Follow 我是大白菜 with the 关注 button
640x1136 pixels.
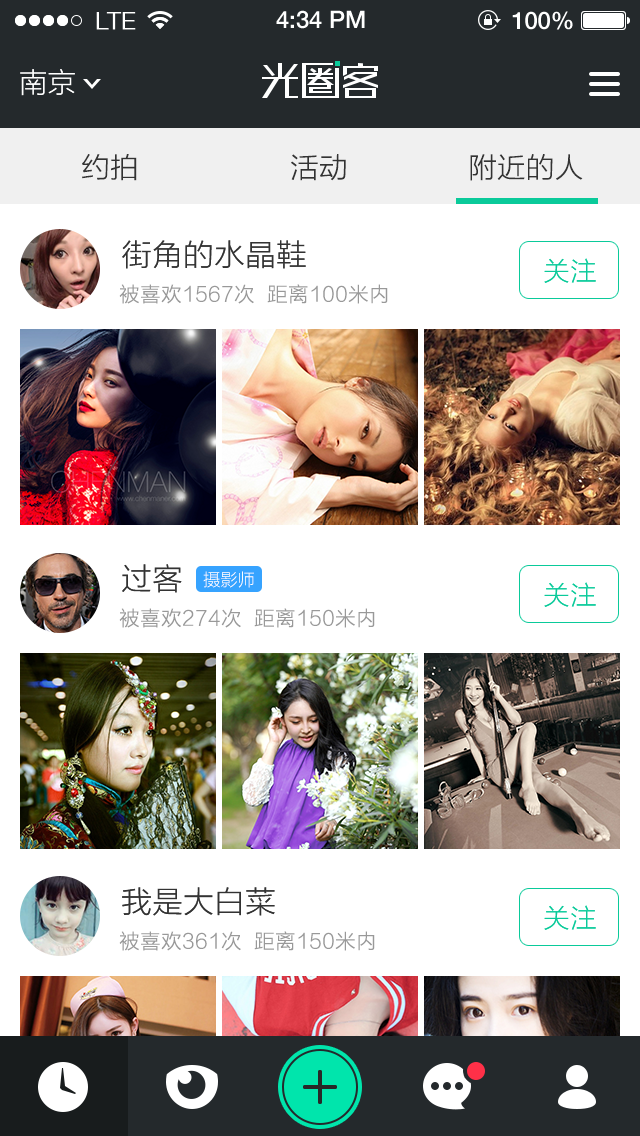click(x=569, y=917)
